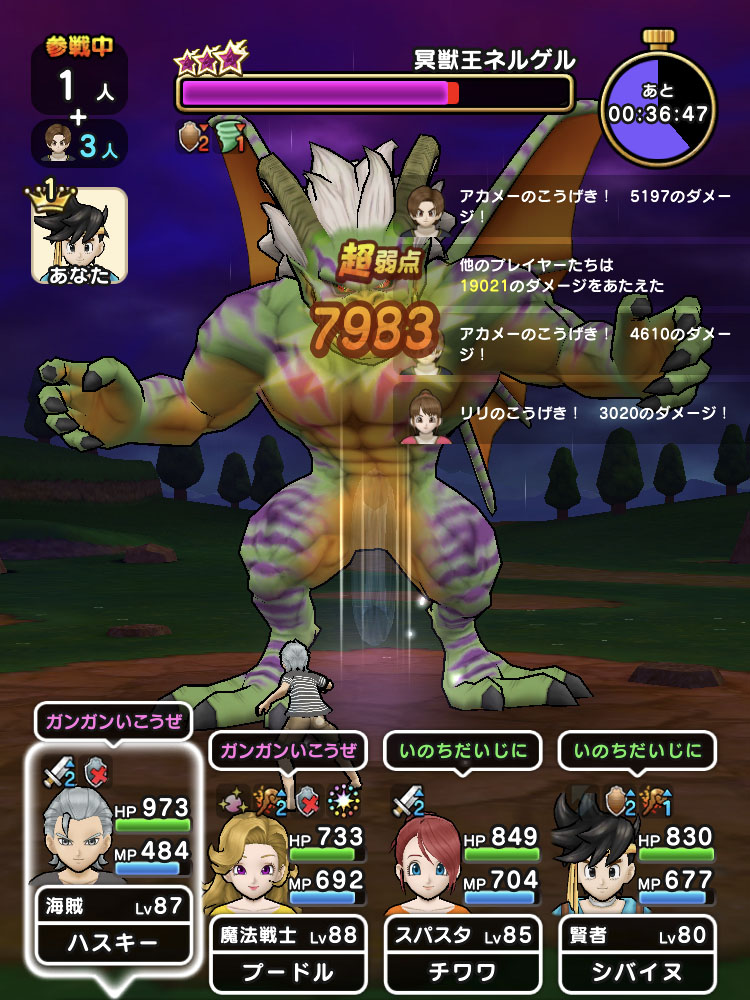This screenshot has width=750, height=1000.
Task: Change ハスキー's ガンガンいこうぜ tactic
Action: pyautogui.click(x=112, y=721)
